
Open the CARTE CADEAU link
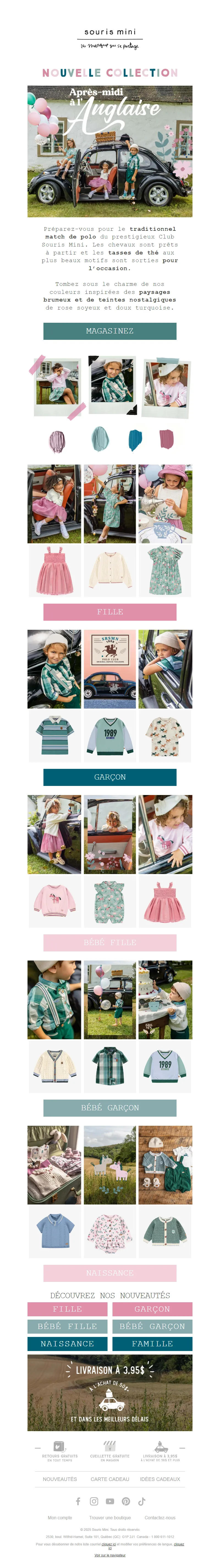click(110, 1479)
